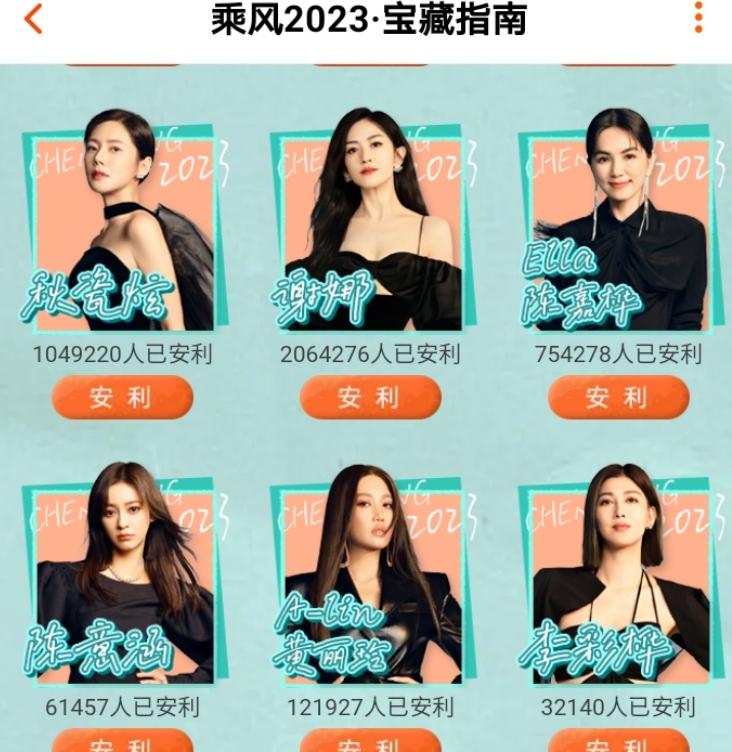Viewport: 732px width, 752px height.
Task: Open 陈意涵's profile card
Action: [x=122, y=580]
